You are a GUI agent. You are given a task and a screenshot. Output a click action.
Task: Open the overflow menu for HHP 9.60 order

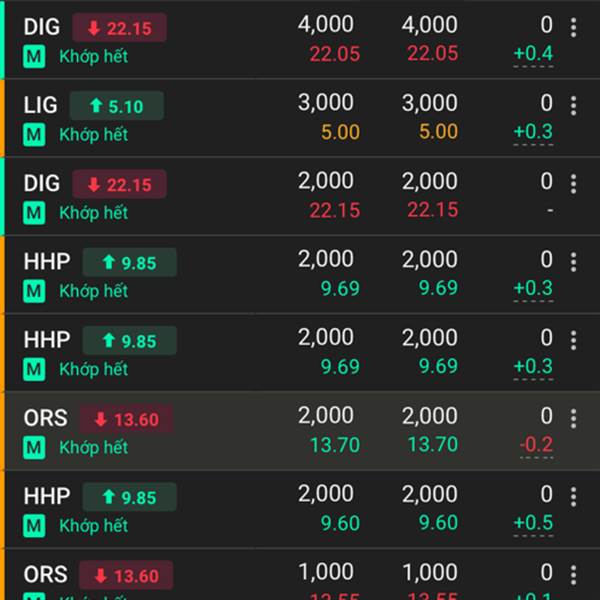click(x=573, y=496)
